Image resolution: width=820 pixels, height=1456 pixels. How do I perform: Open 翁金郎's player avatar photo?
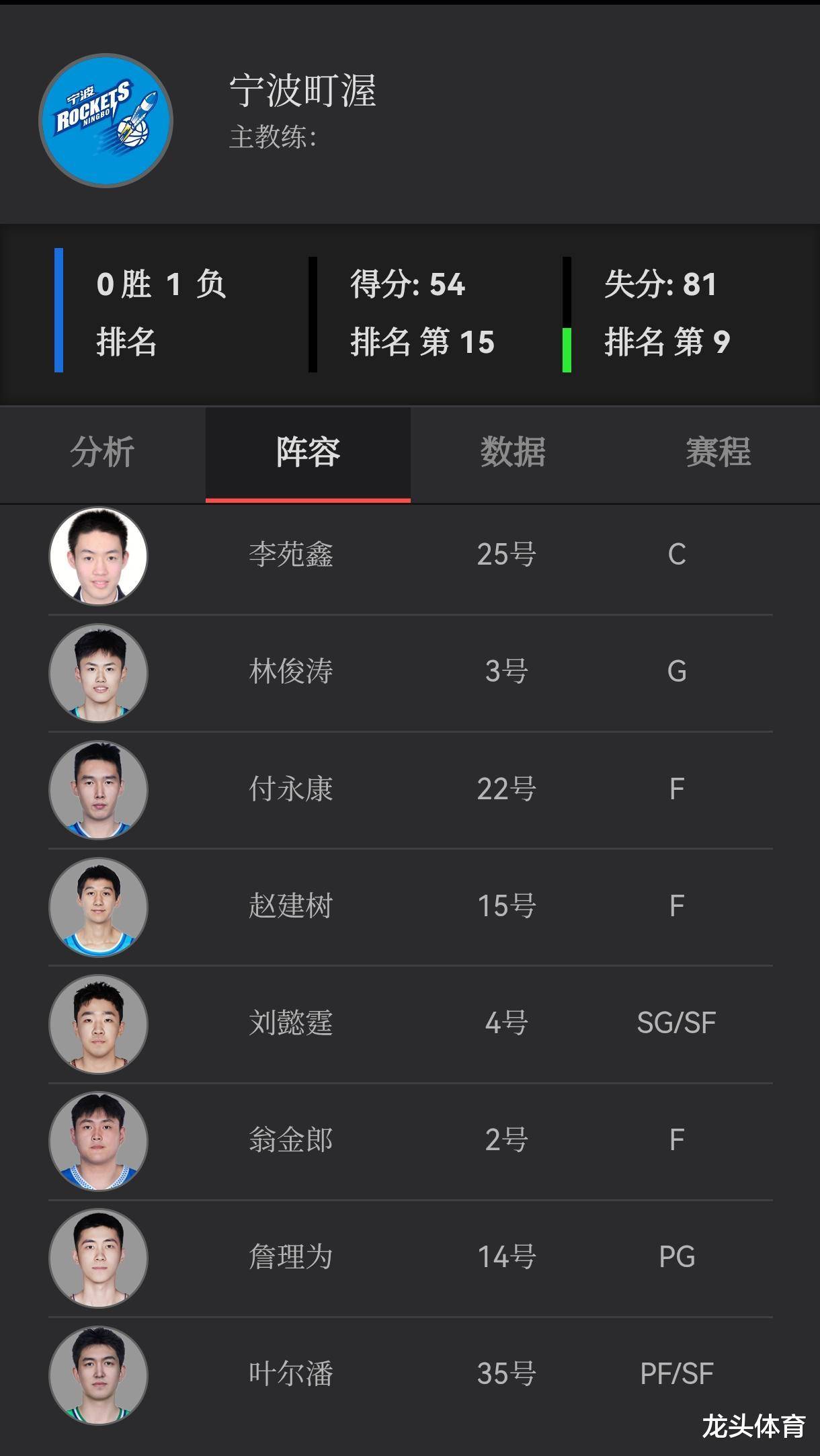pyautogui.click(x=98, y=1141)
